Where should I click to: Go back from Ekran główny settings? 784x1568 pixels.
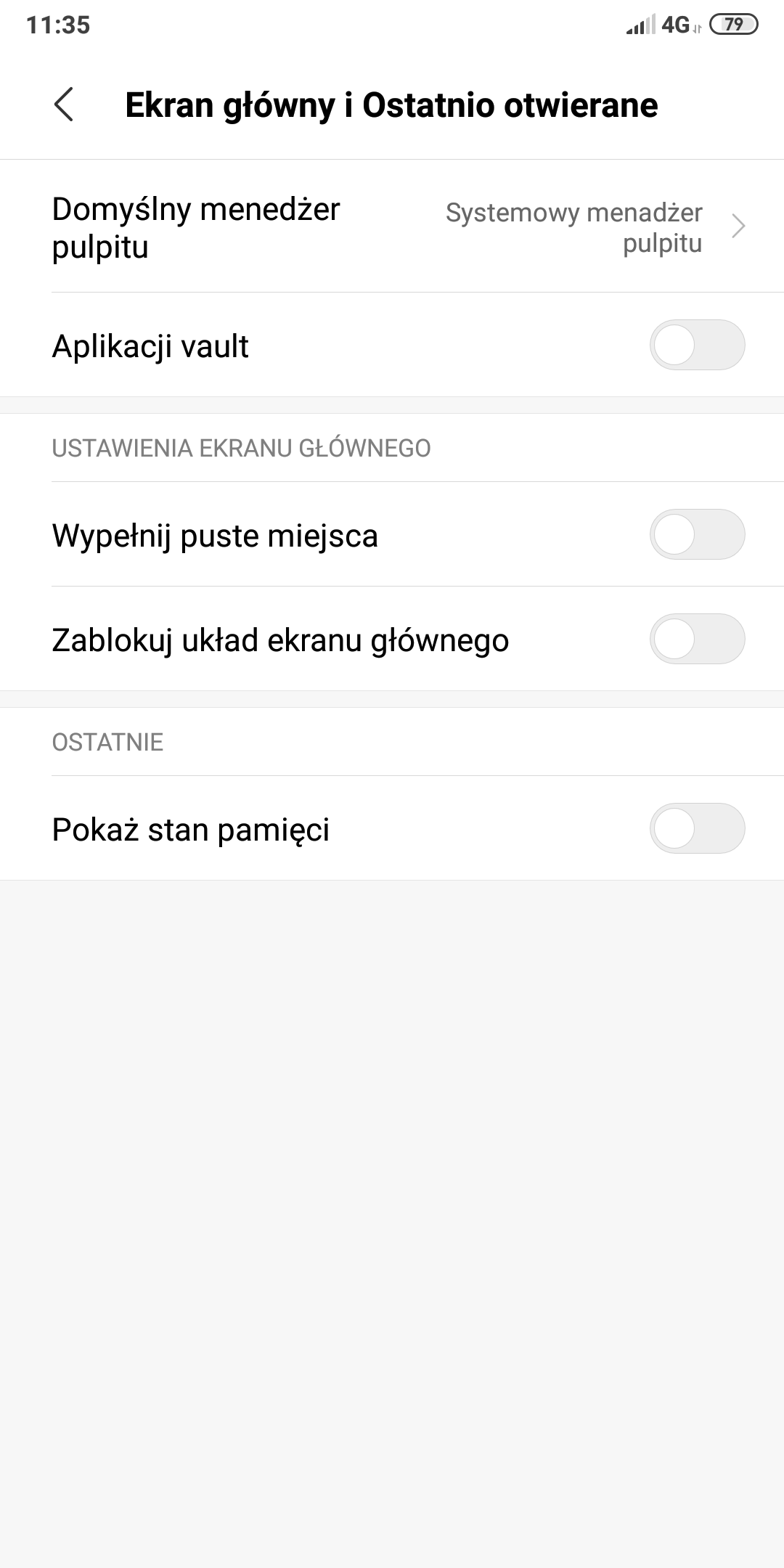click(64, 105)
